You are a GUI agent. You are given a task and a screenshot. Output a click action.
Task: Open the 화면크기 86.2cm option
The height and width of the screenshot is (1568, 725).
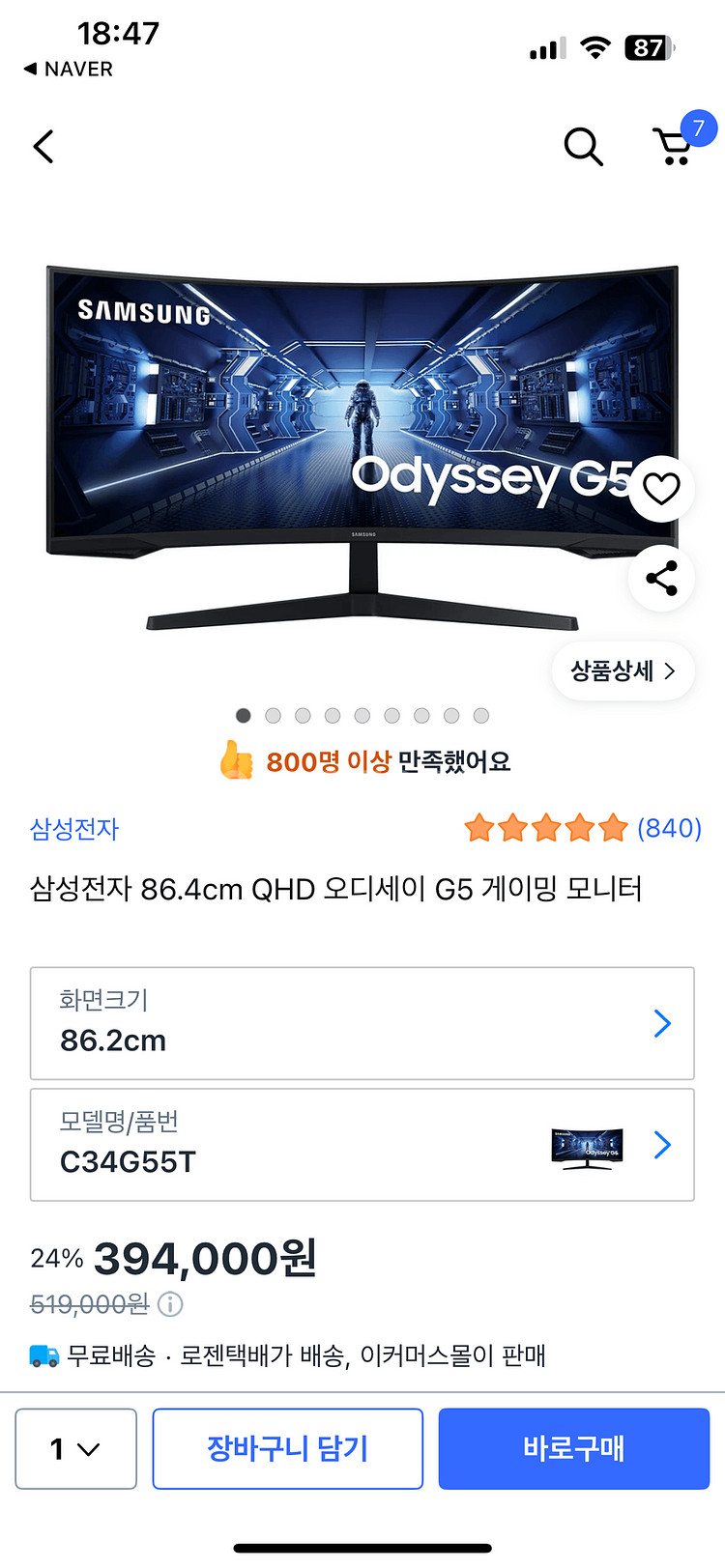pyautogui.click(x=362, y=1023)
